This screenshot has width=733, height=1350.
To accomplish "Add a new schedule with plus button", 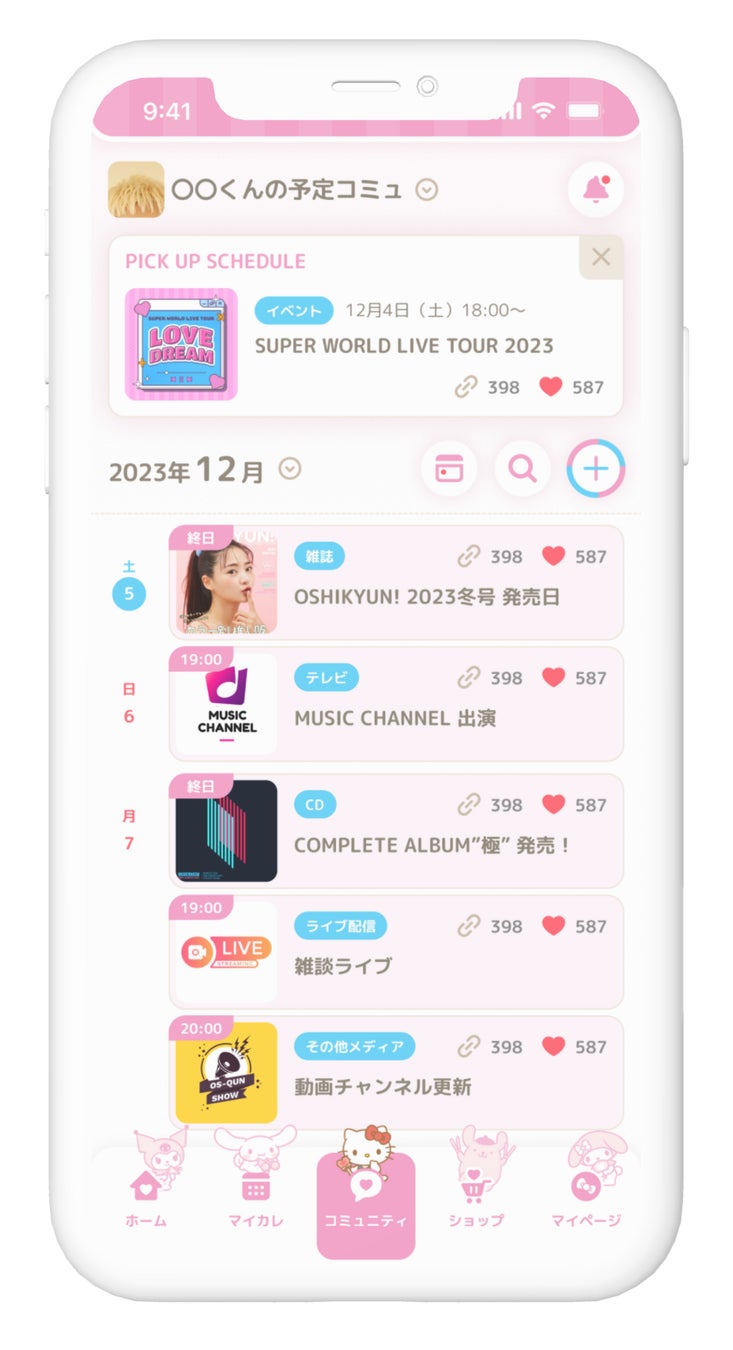I will point(595,468).
